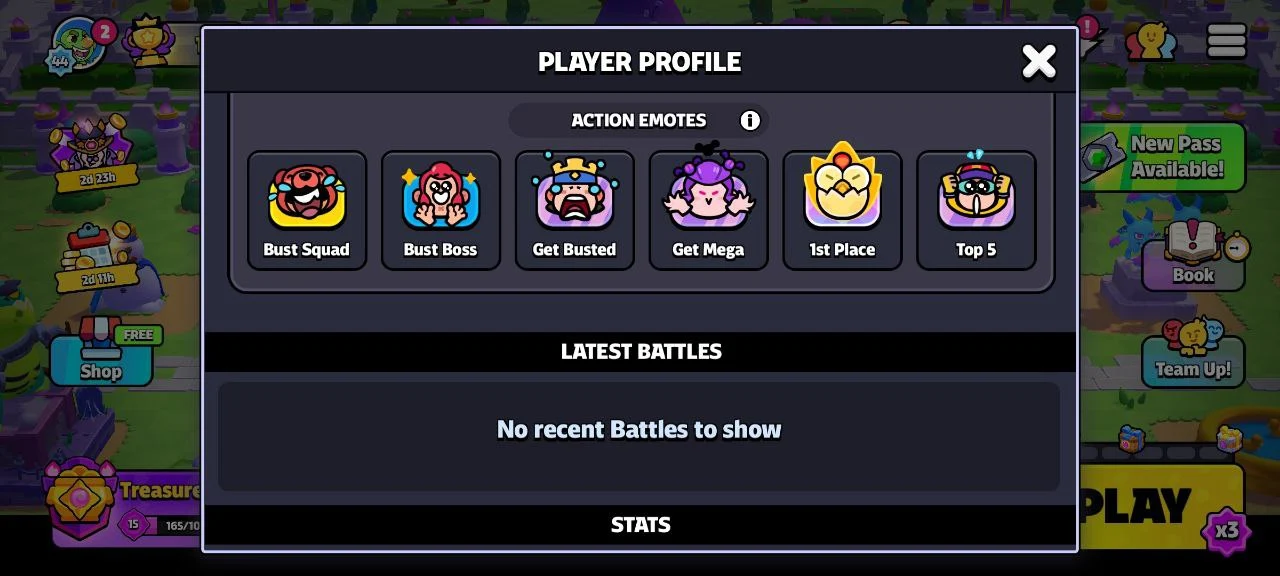Pick the Top 5 emote slot
The width and height of the screenshot is (1280, 576).
pyautogui.click(x=976, y=210)
